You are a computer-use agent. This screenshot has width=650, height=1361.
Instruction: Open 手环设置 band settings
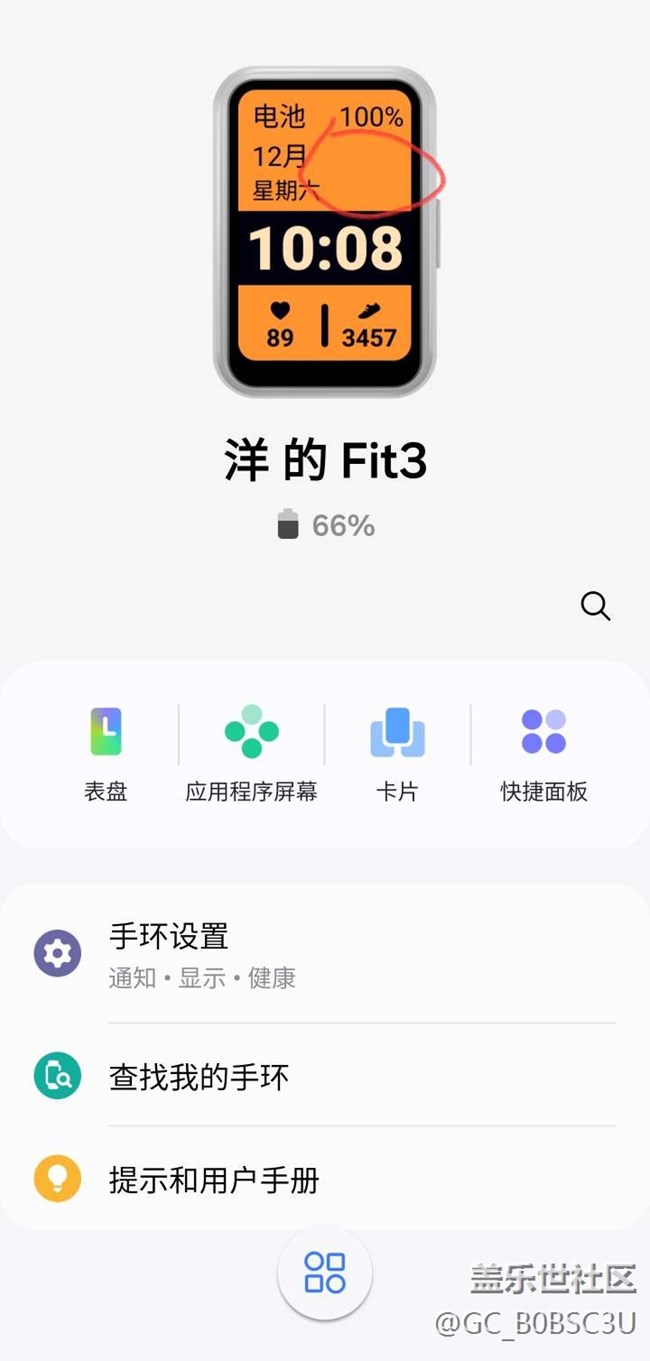tap(325, 954)
